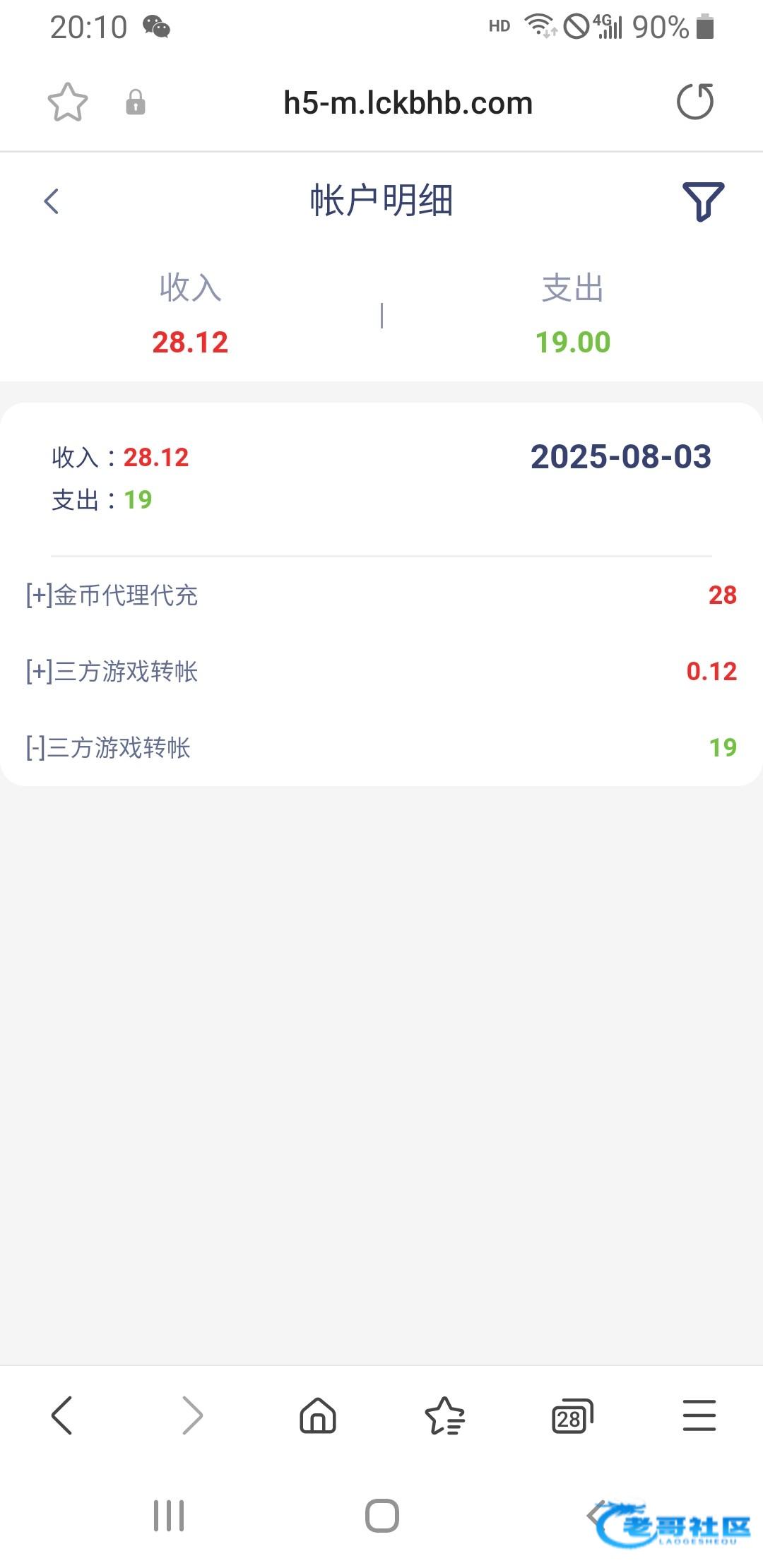Bookmark this page with the star icon
The width and height of the screenshot is (763, 1568).
[68, 102]
